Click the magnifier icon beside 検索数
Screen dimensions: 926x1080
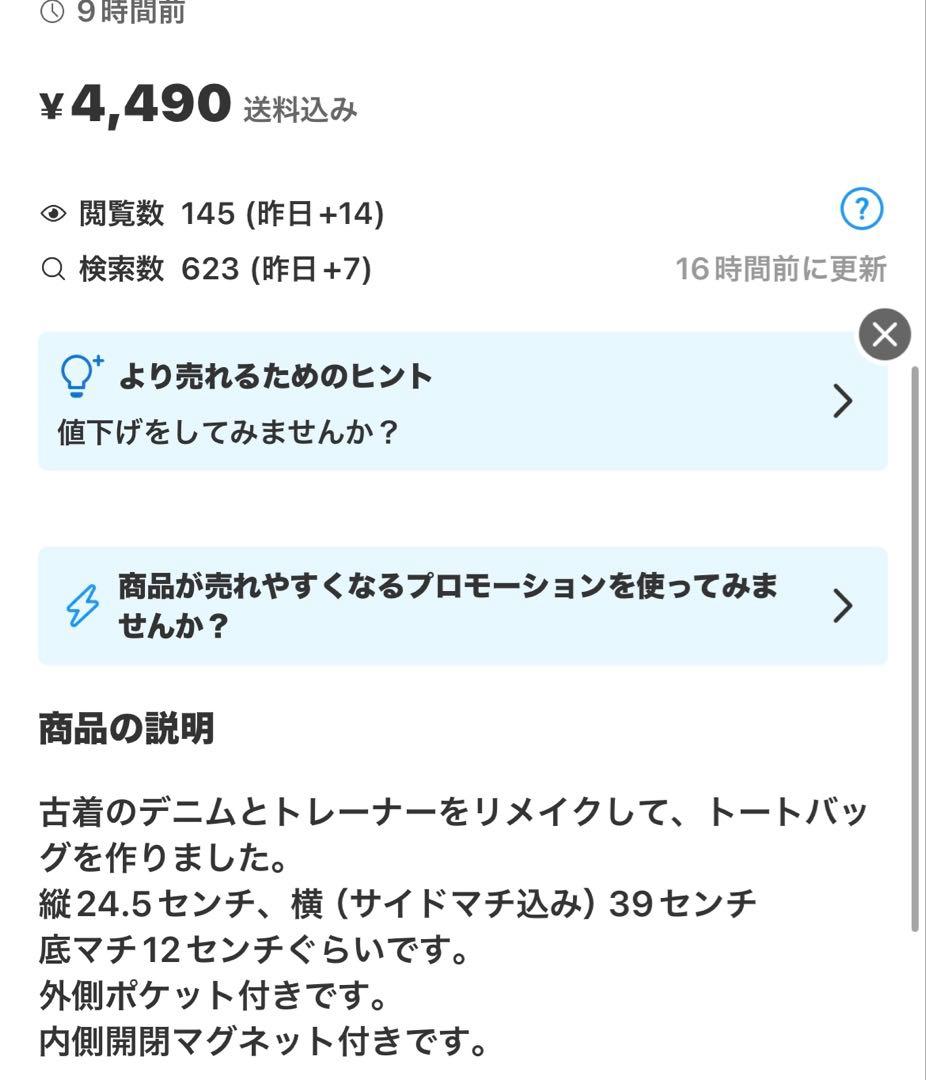(55, 269)
